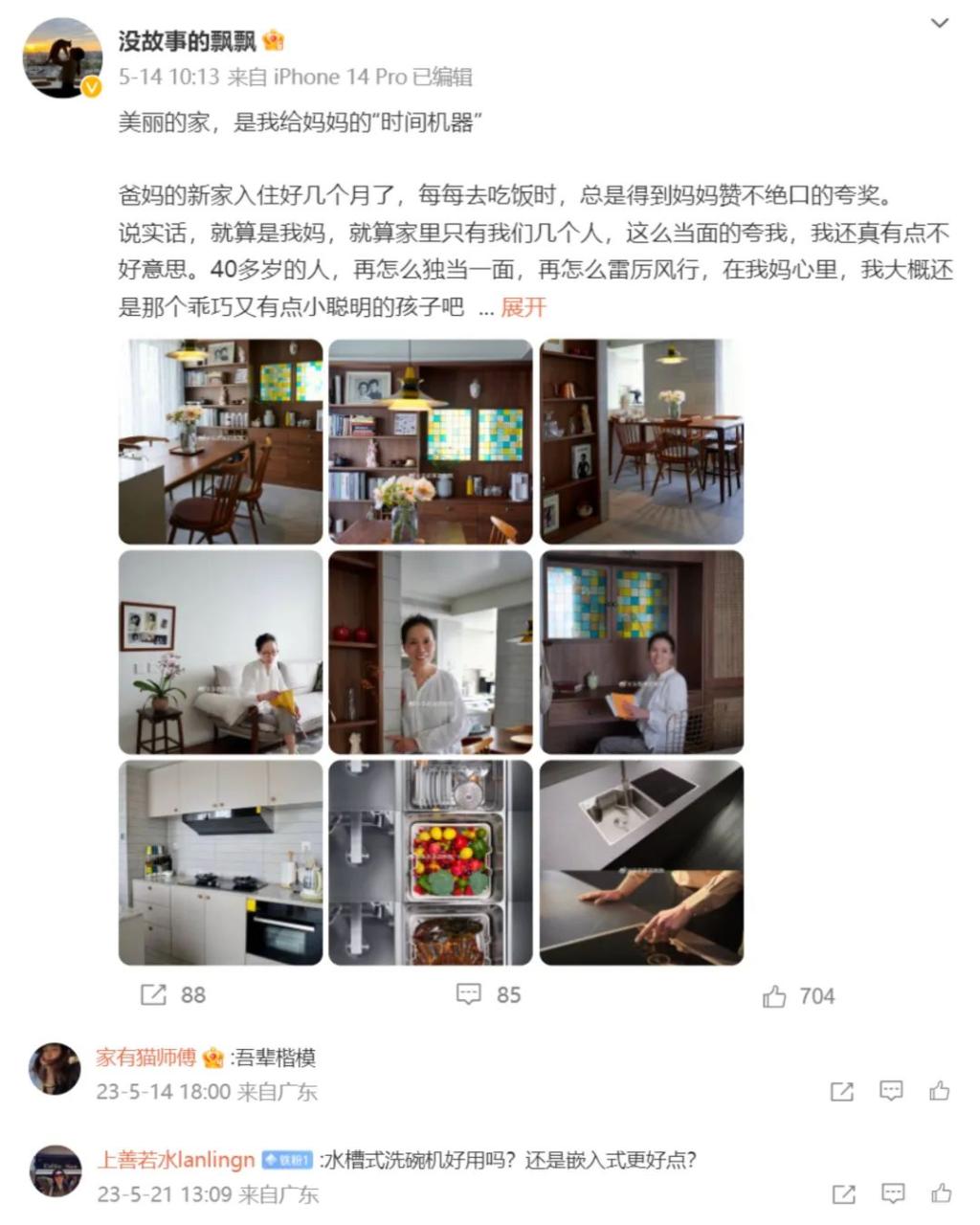Open the photo of the woman reading on the sofa

(x=220, y=652)
